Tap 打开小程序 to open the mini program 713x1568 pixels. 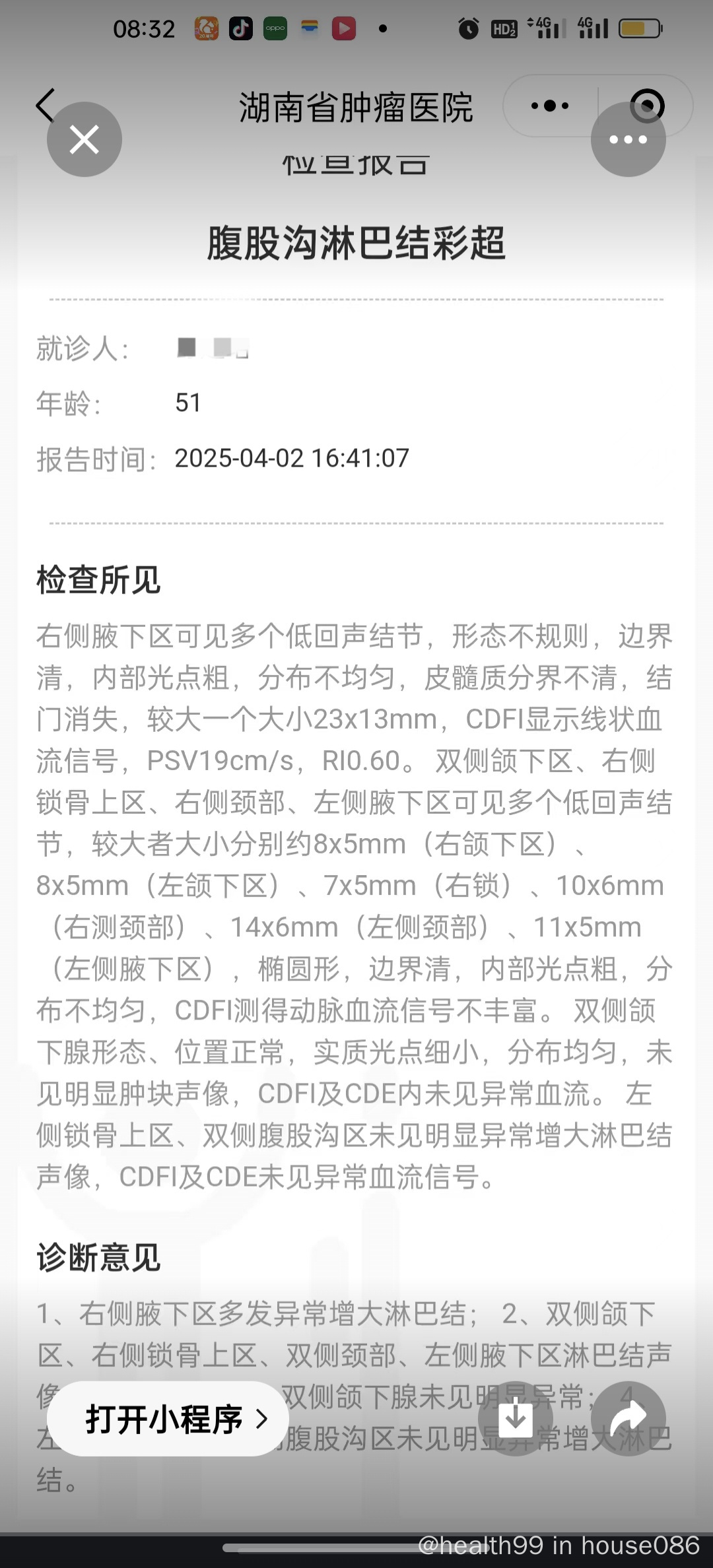(168, 1418)
